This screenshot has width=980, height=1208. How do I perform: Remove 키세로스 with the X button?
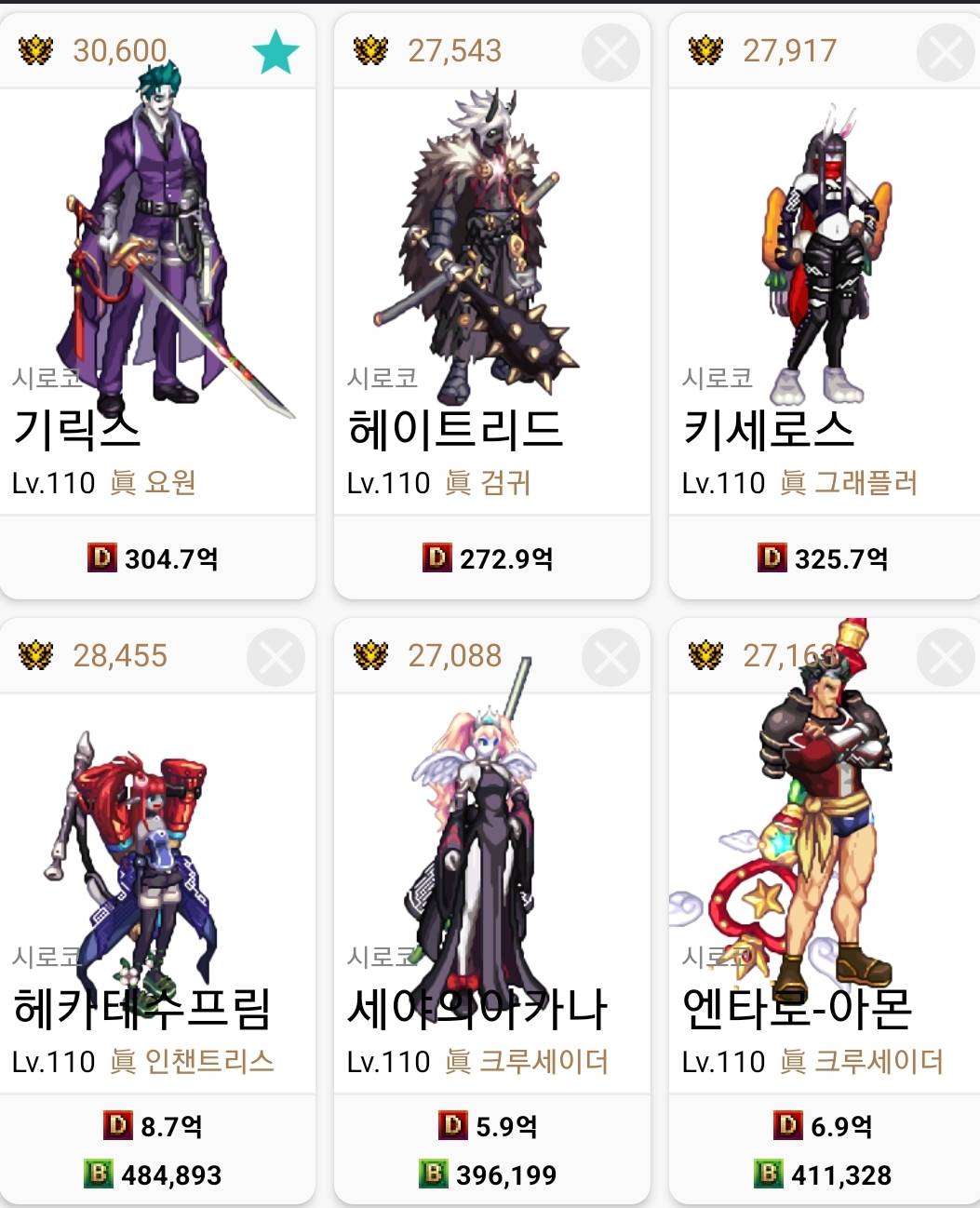point(946,53)
